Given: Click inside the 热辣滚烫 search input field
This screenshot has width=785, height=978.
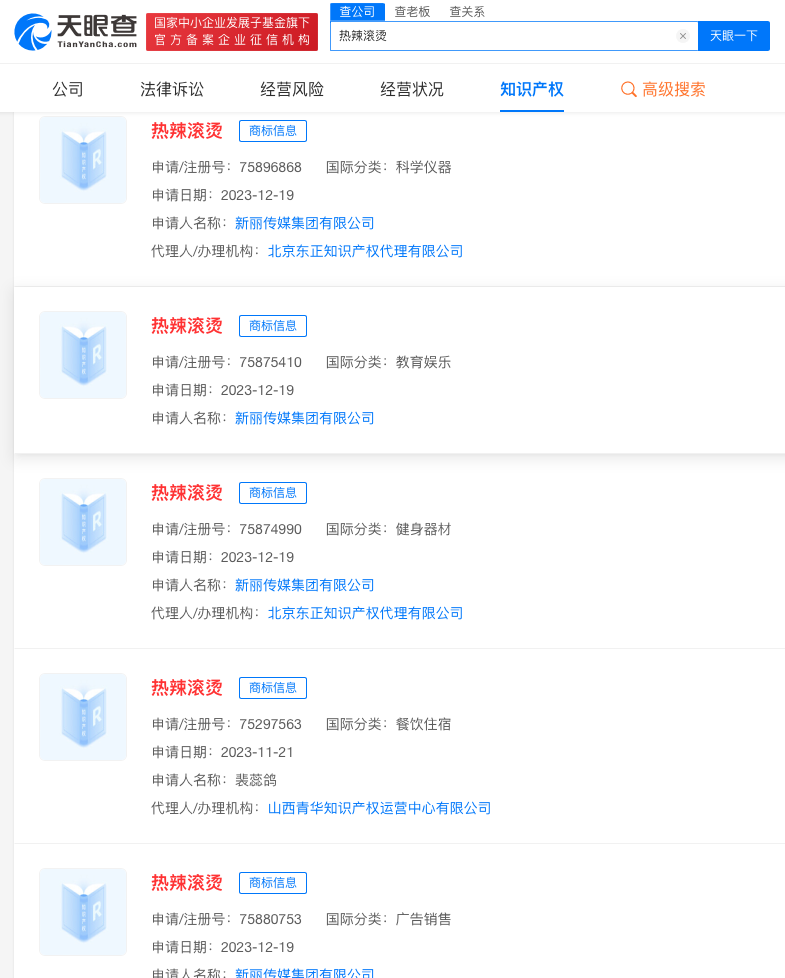Looking at the screenshot, I should pyautogui.click(x=500, y=35).
